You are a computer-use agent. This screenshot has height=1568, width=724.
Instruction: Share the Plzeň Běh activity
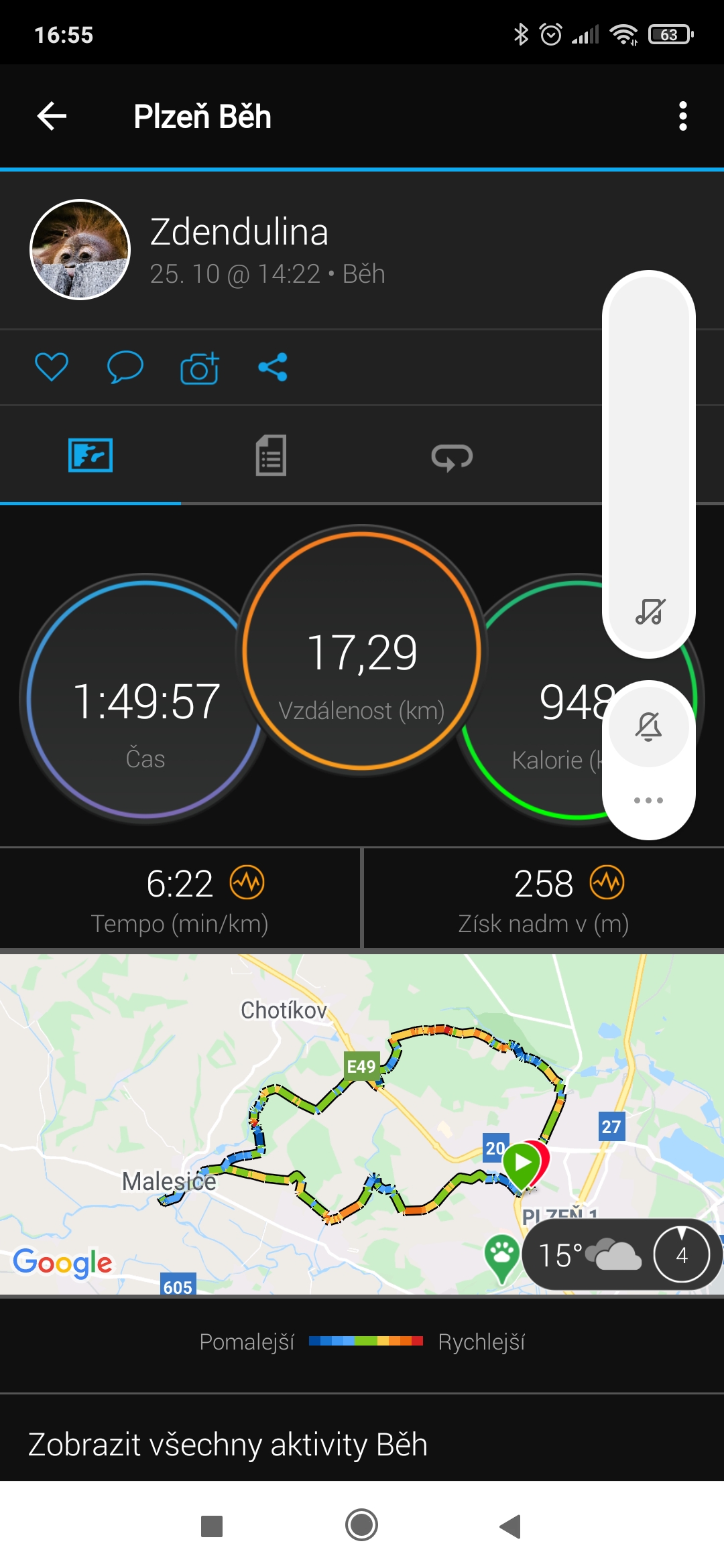(273, 367)
